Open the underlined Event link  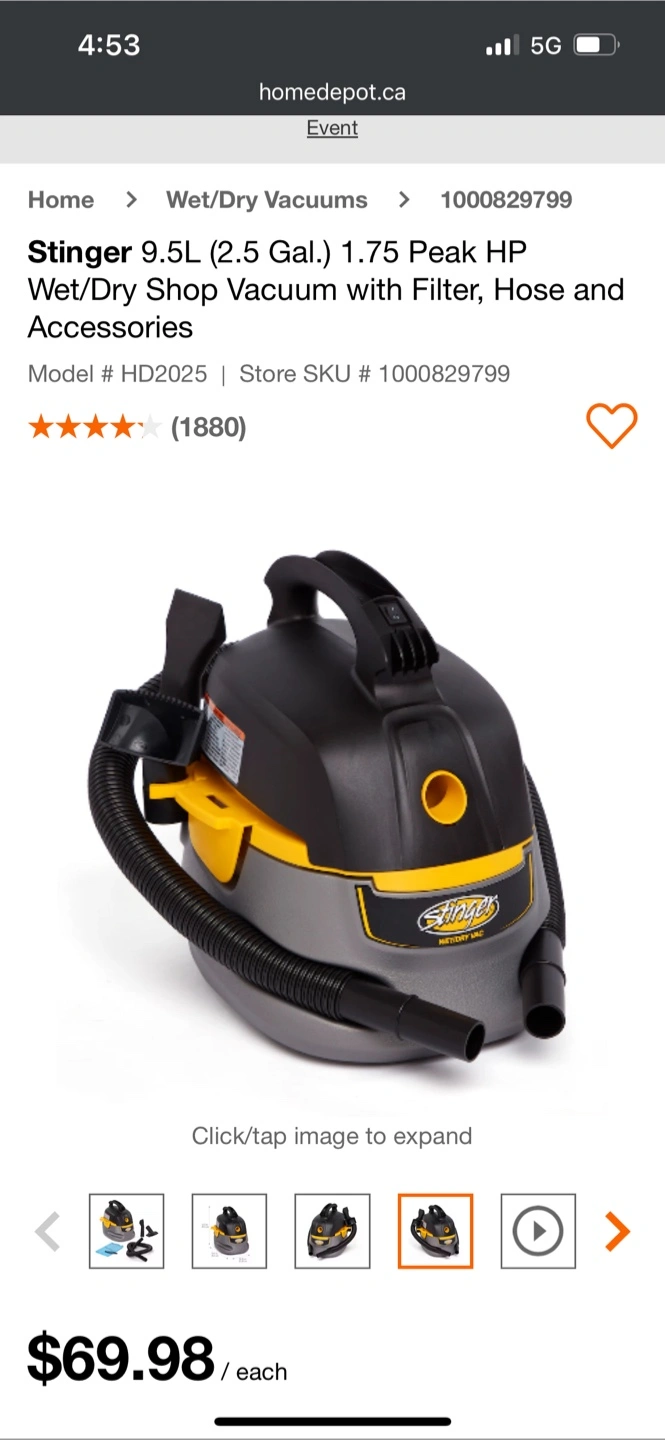332,128
